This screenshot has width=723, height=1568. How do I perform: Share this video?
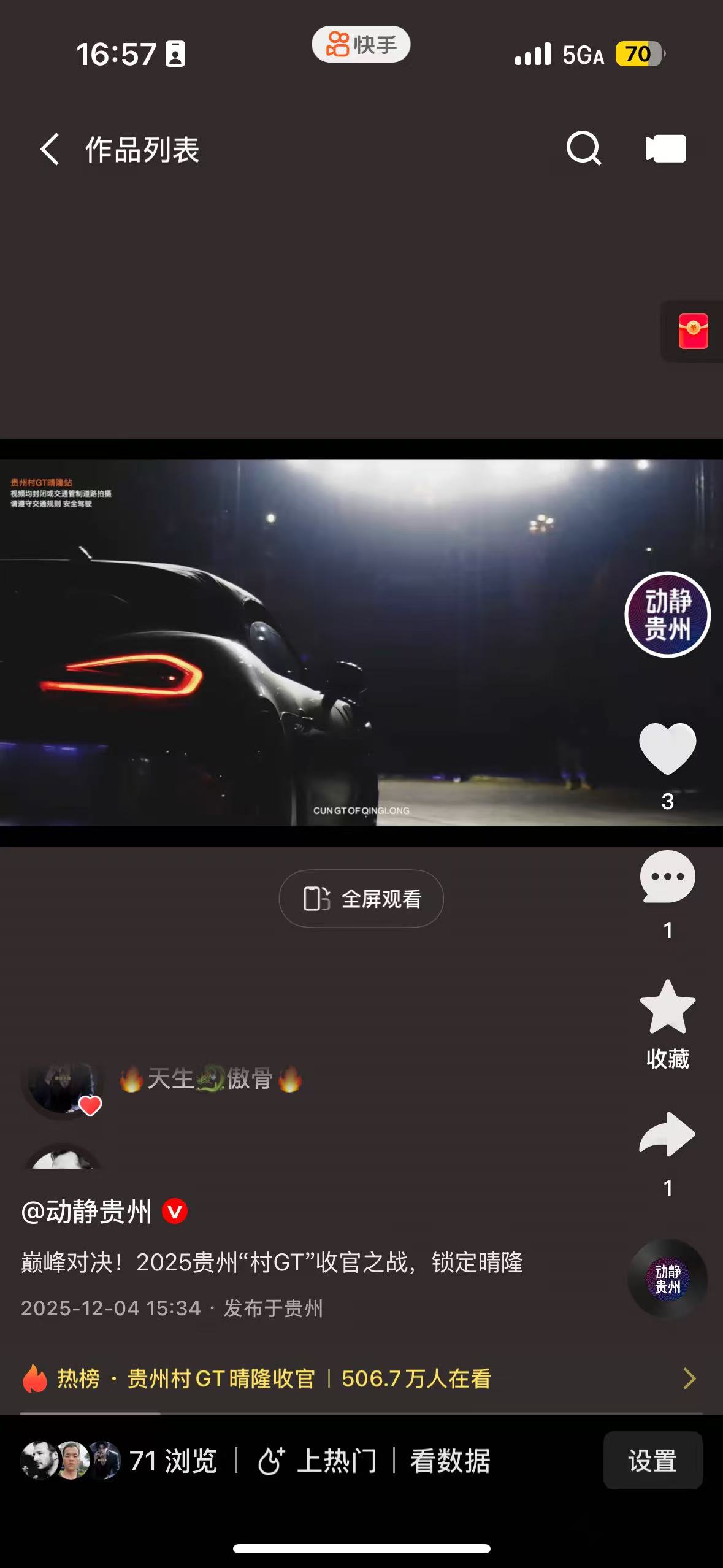pyautogui.click(x=667, y=1135)
